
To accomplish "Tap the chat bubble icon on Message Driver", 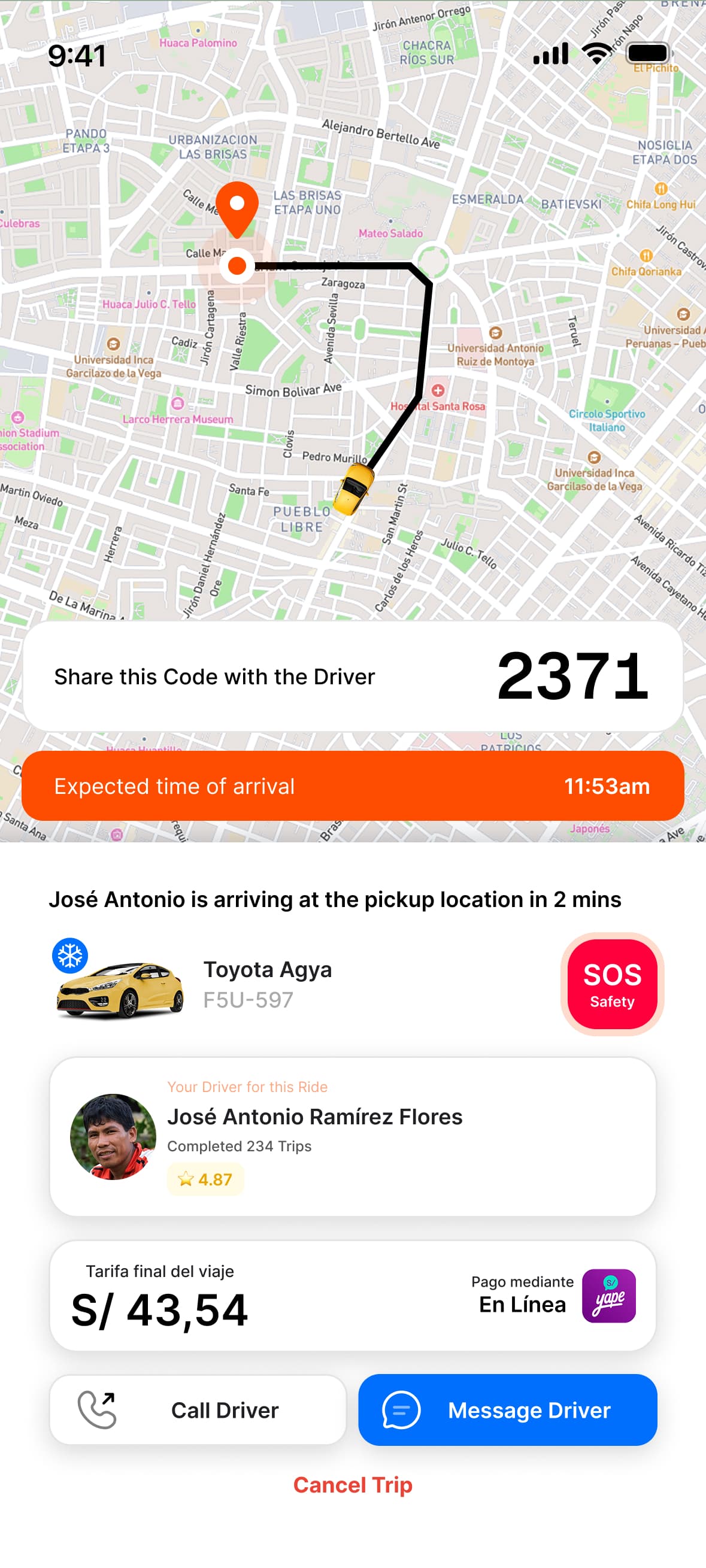I will (400, 1411).
